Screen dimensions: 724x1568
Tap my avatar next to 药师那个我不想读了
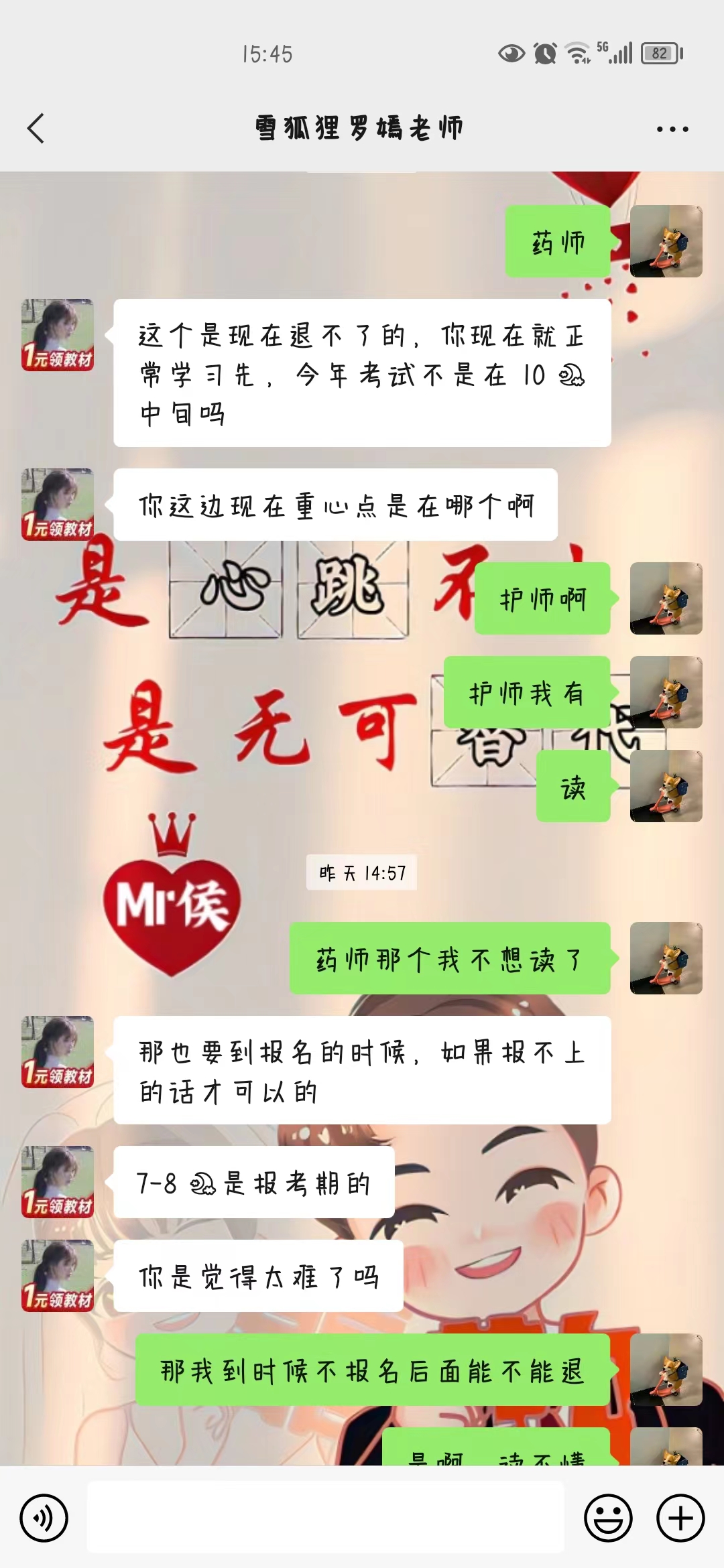666,958
